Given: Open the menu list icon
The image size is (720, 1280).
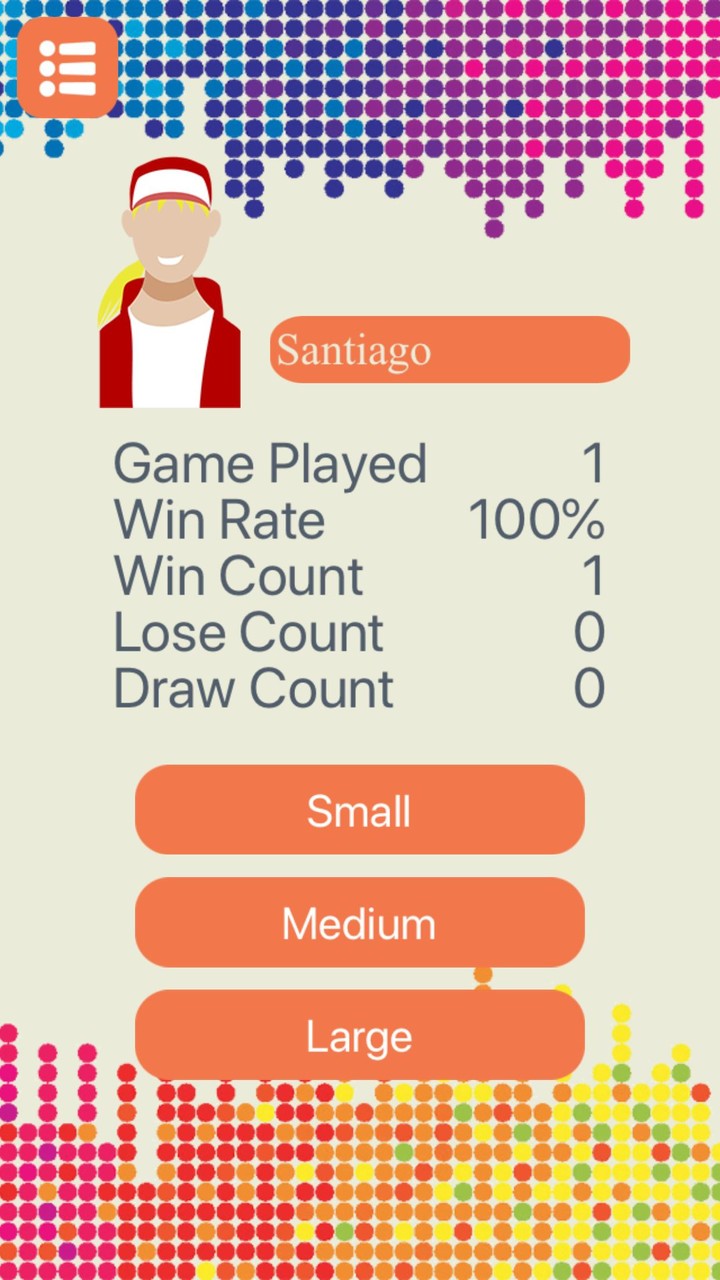Looking at the screenshot, I should (67, 67).
